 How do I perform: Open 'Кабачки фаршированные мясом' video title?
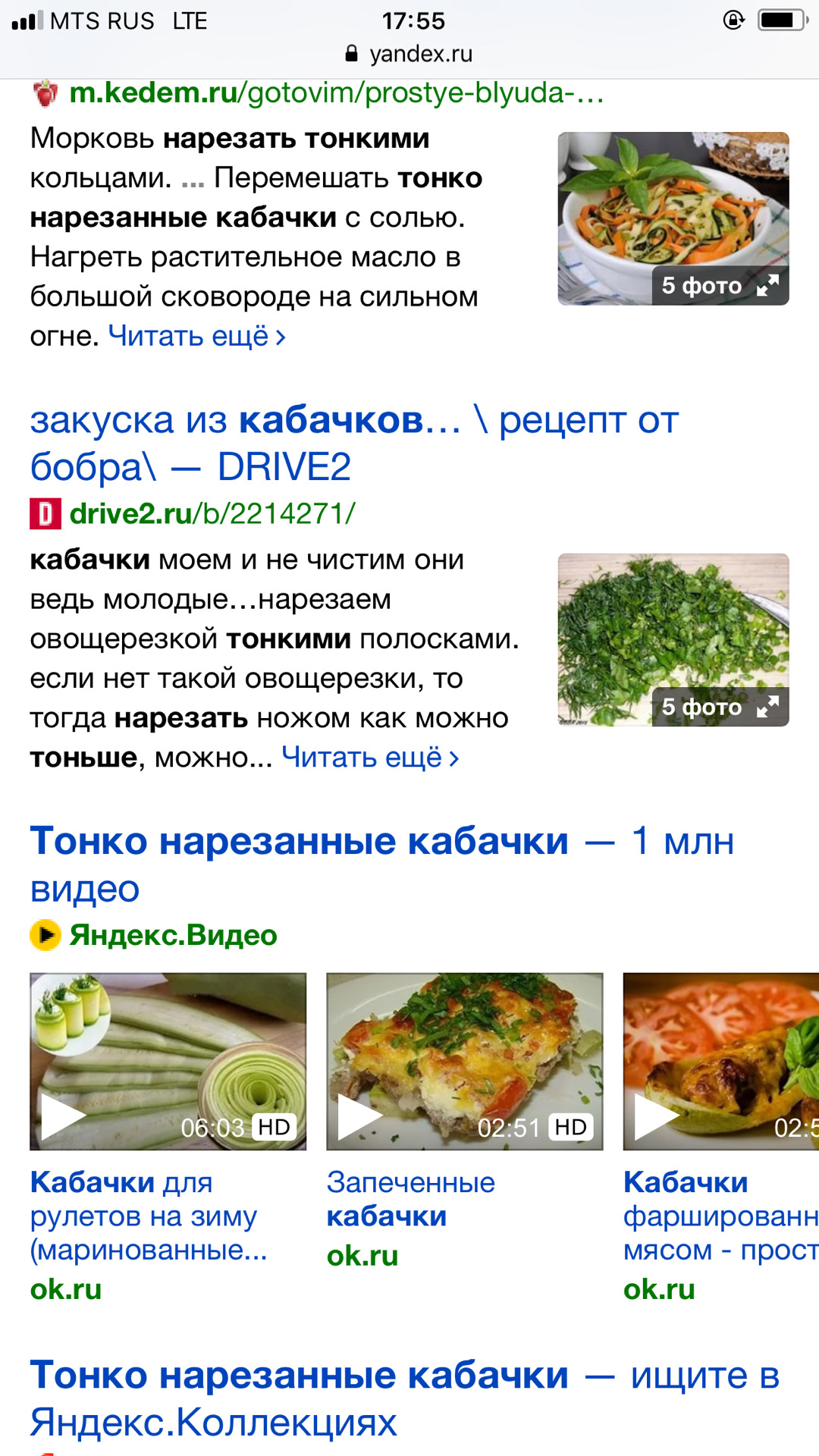720,1216
